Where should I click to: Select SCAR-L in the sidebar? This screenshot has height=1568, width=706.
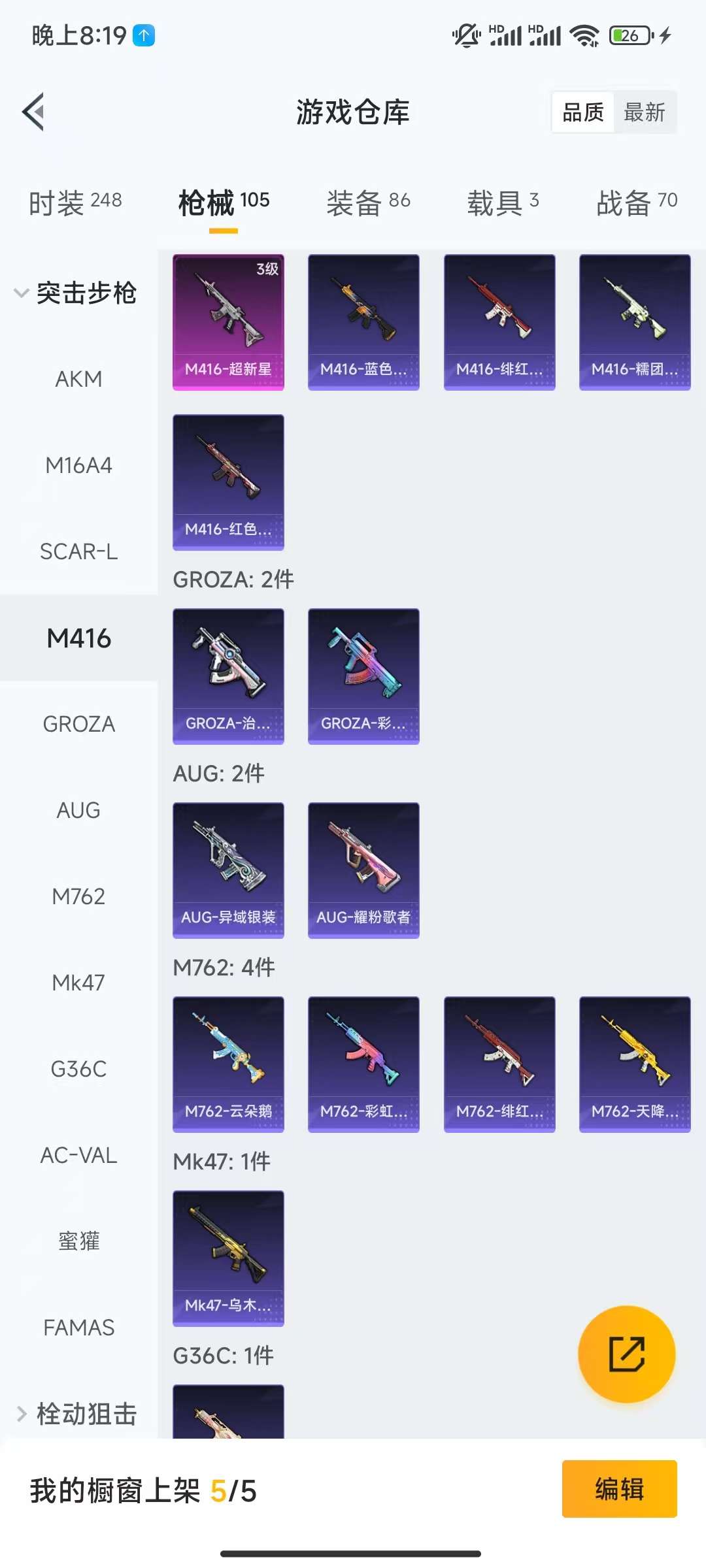(x=78, y=551)
